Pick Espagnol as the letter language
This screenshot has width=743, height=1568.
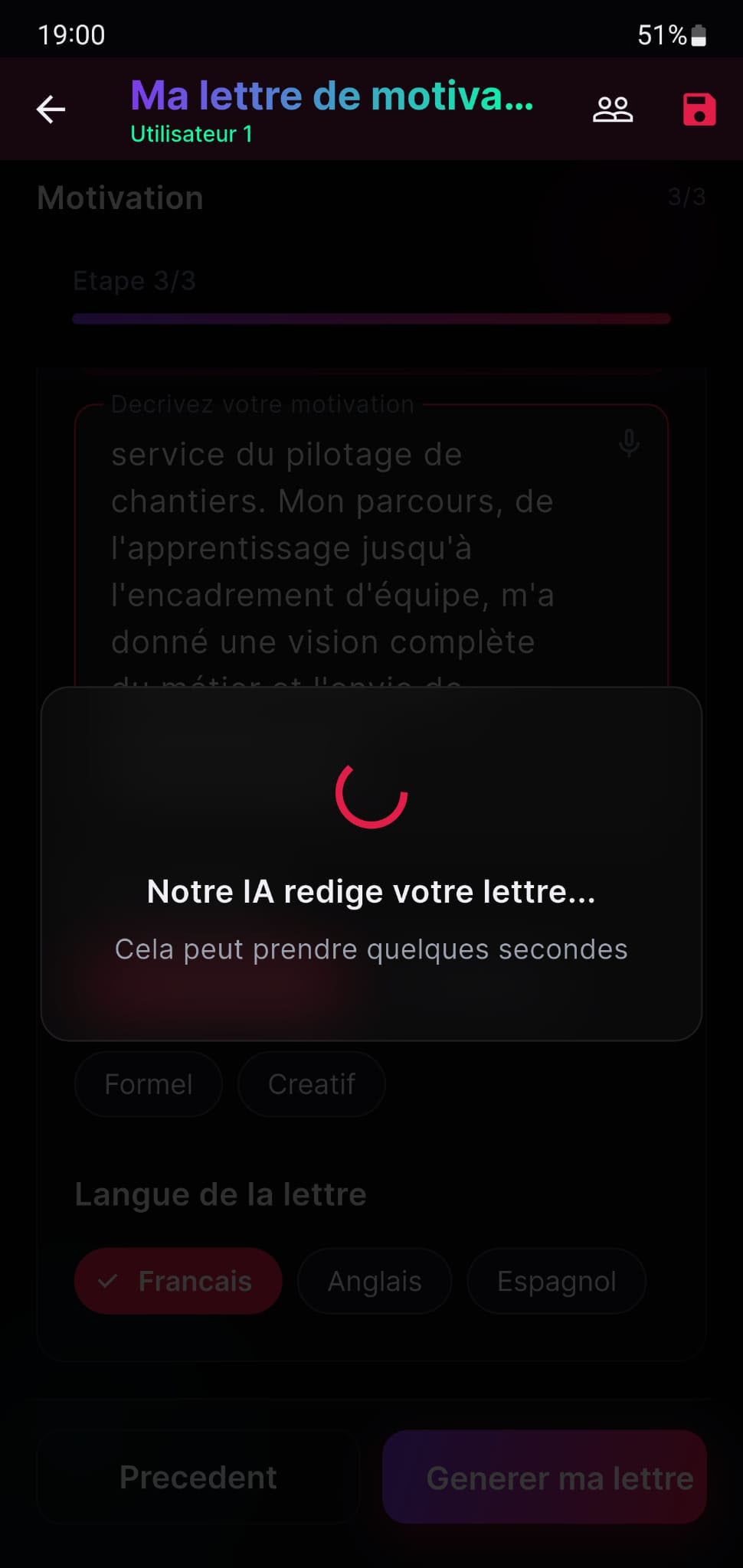point(556,1281)
